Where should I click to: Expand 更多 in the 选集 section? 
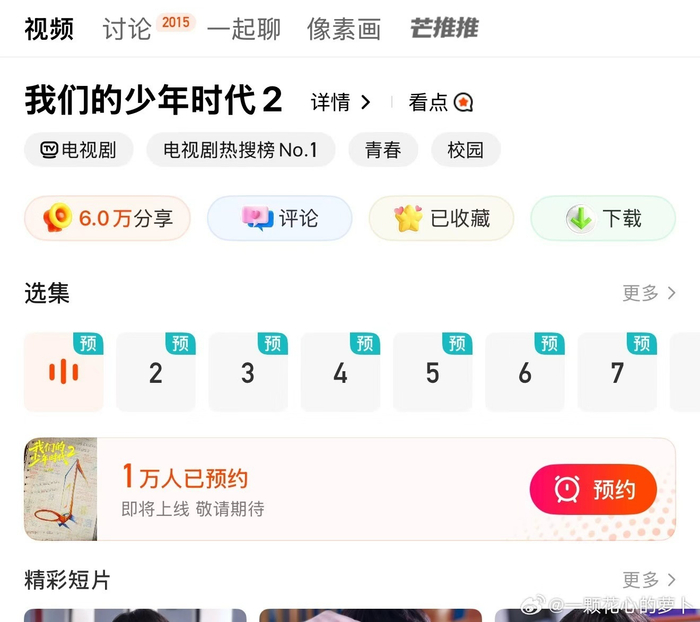coord(649,293)
